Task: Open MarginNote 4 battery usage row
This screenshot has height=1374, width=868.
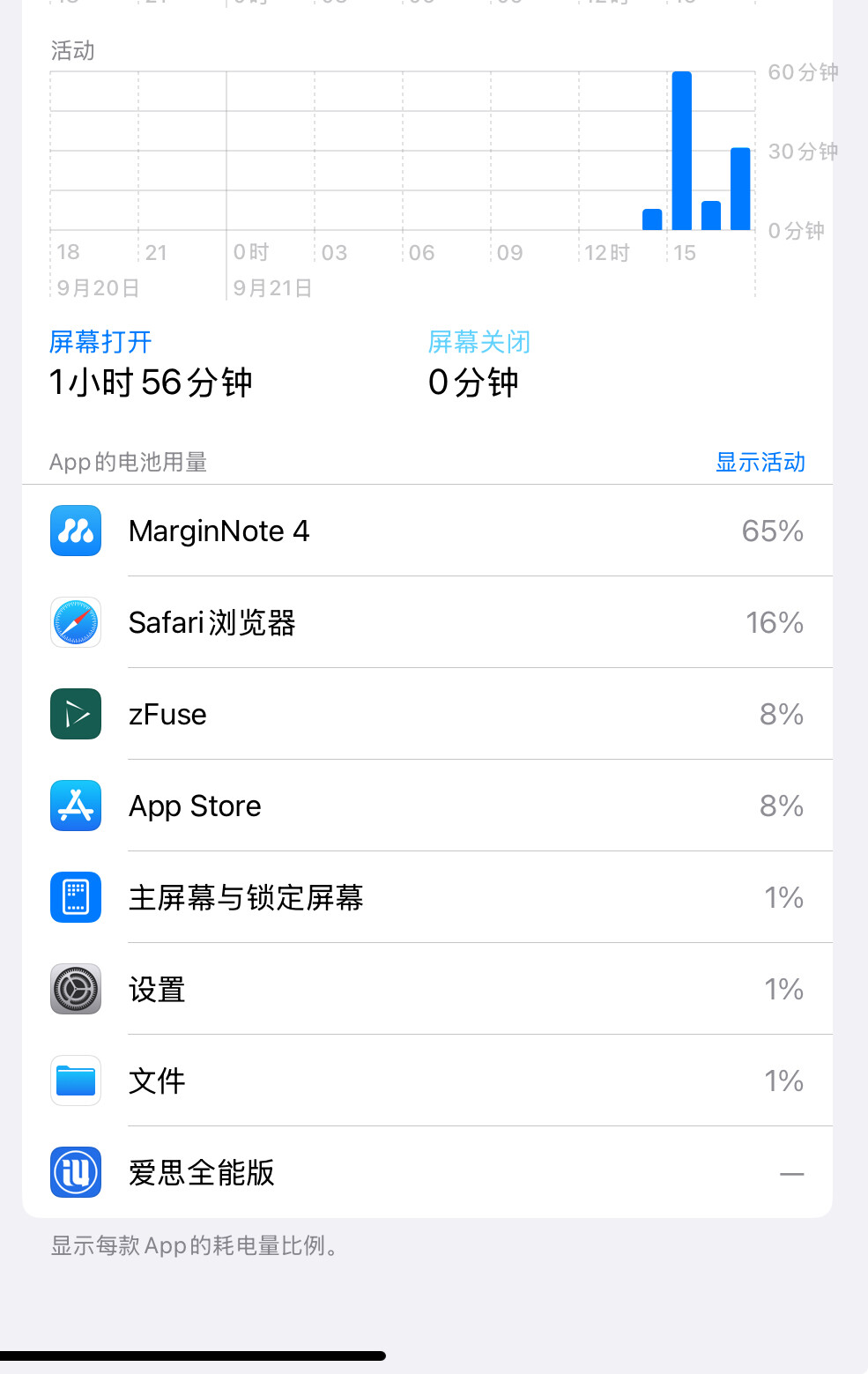Action: [427, 531]
